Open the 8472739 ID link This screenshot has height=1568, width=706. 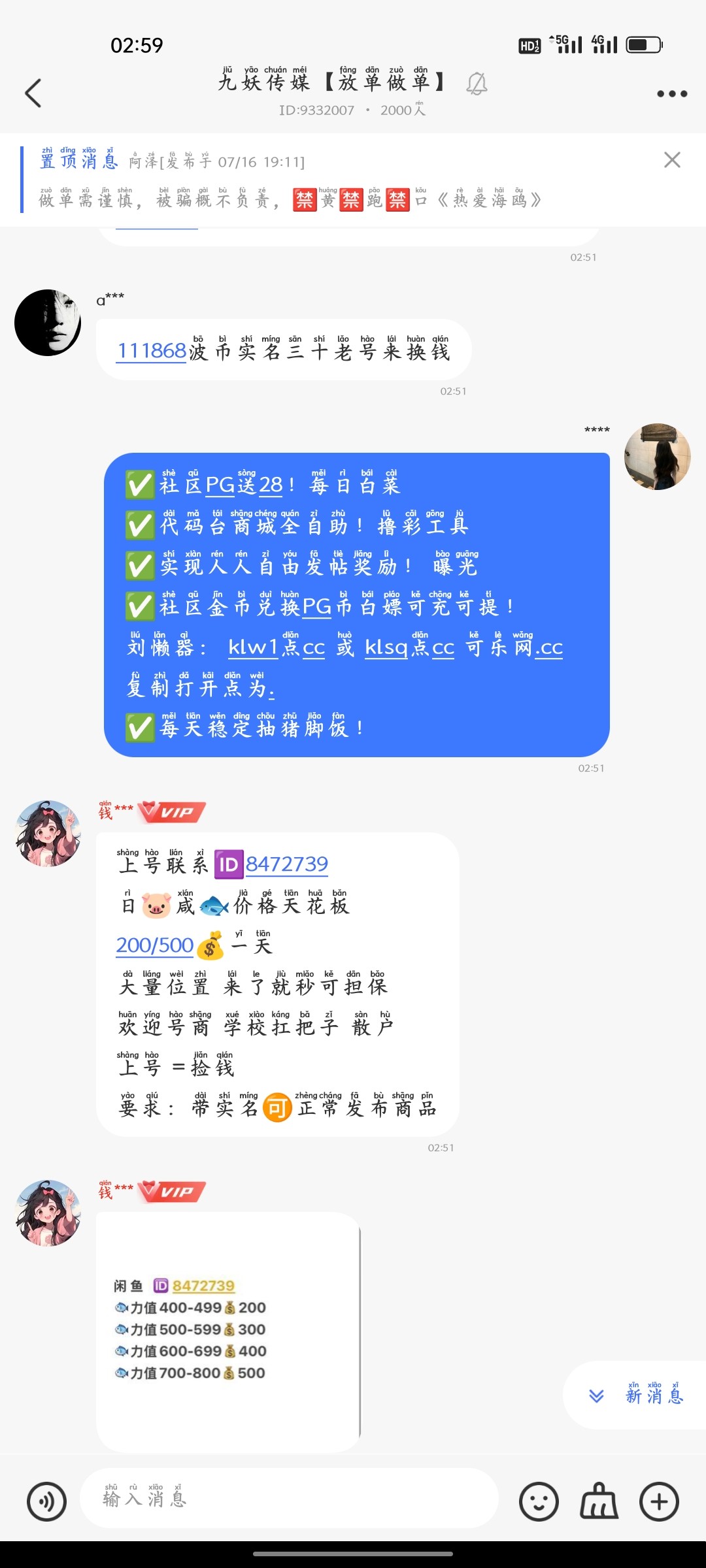point(288,862)
